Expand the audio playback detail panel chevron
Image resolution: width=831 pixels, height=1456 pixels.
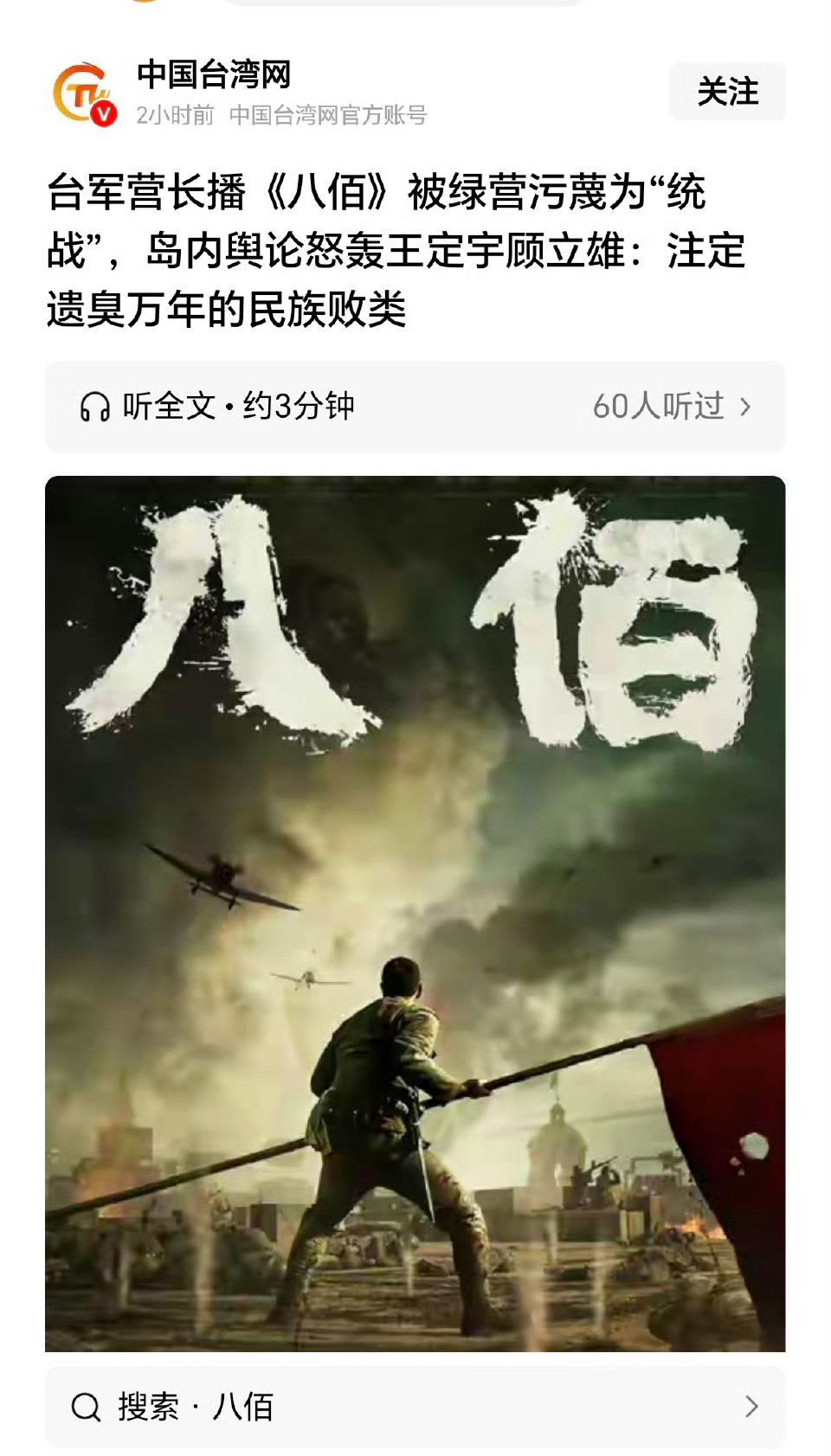[x=746, y=406]
